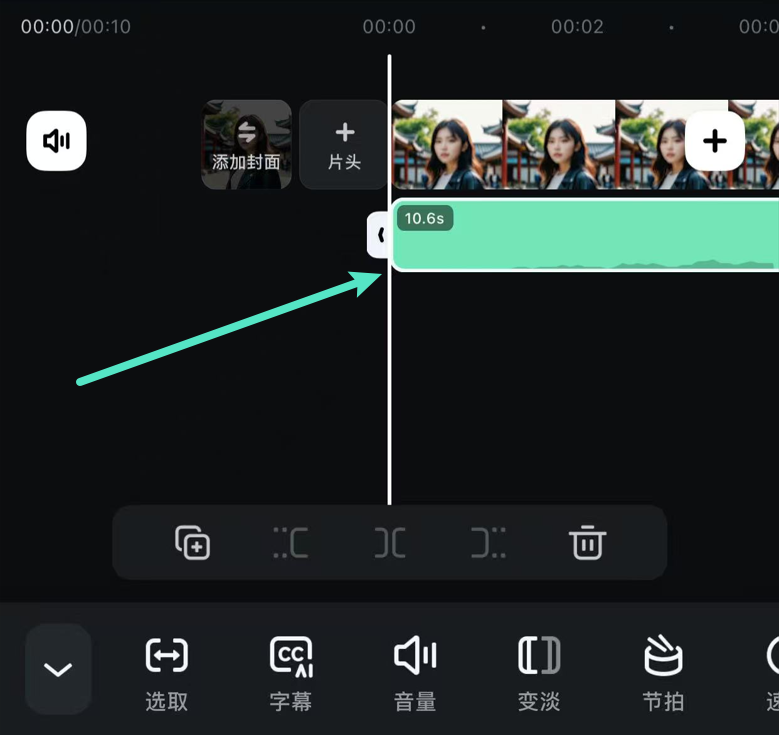779x735 pixels.
Task: Open the 变淡 fade settings
Action: coord(539,673)
